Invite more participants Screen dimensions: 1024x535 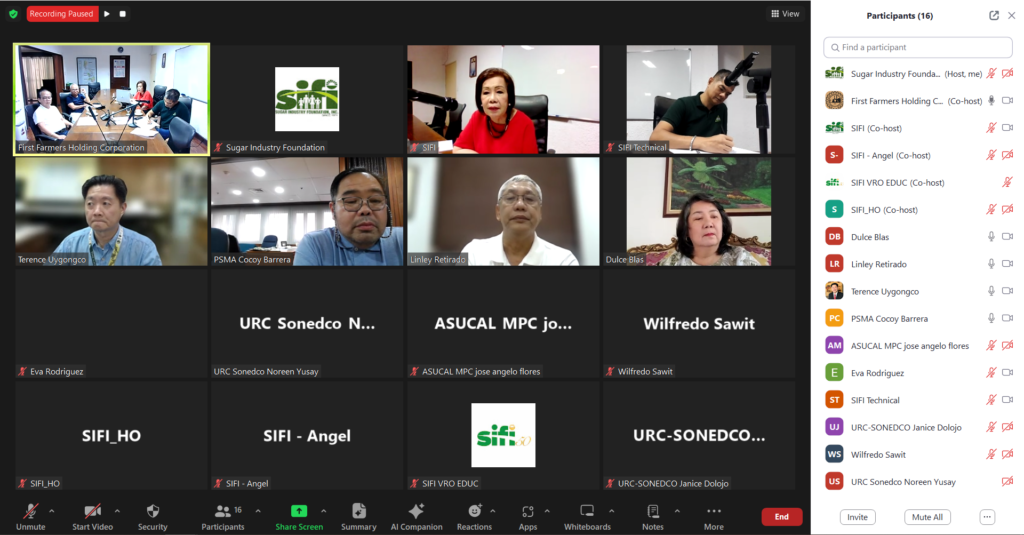[857, 517]
